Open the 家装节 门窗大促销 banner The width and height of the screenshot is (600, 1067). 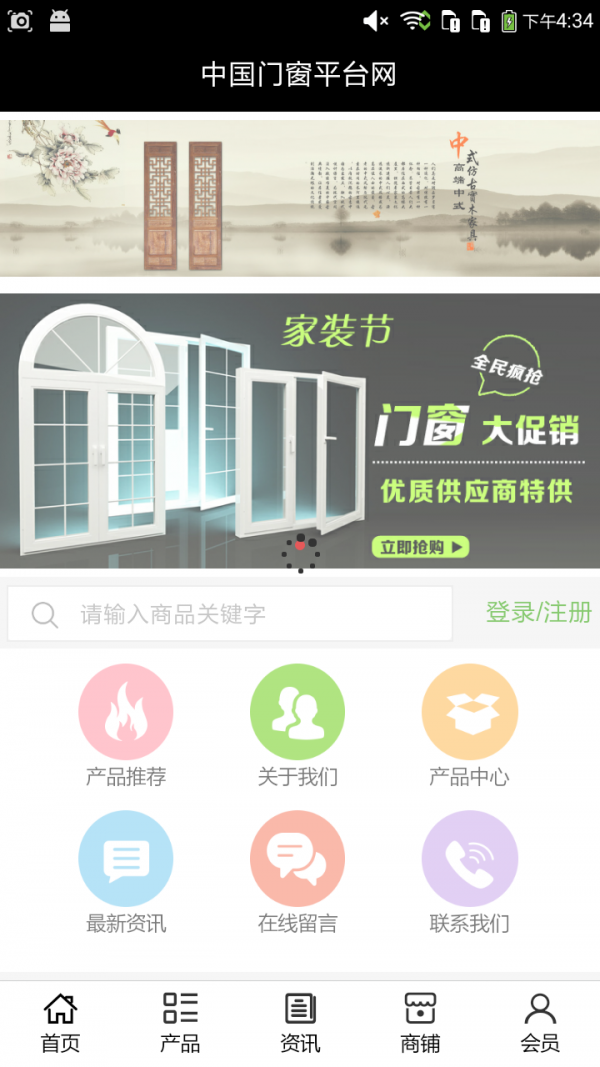coord(300,430)
